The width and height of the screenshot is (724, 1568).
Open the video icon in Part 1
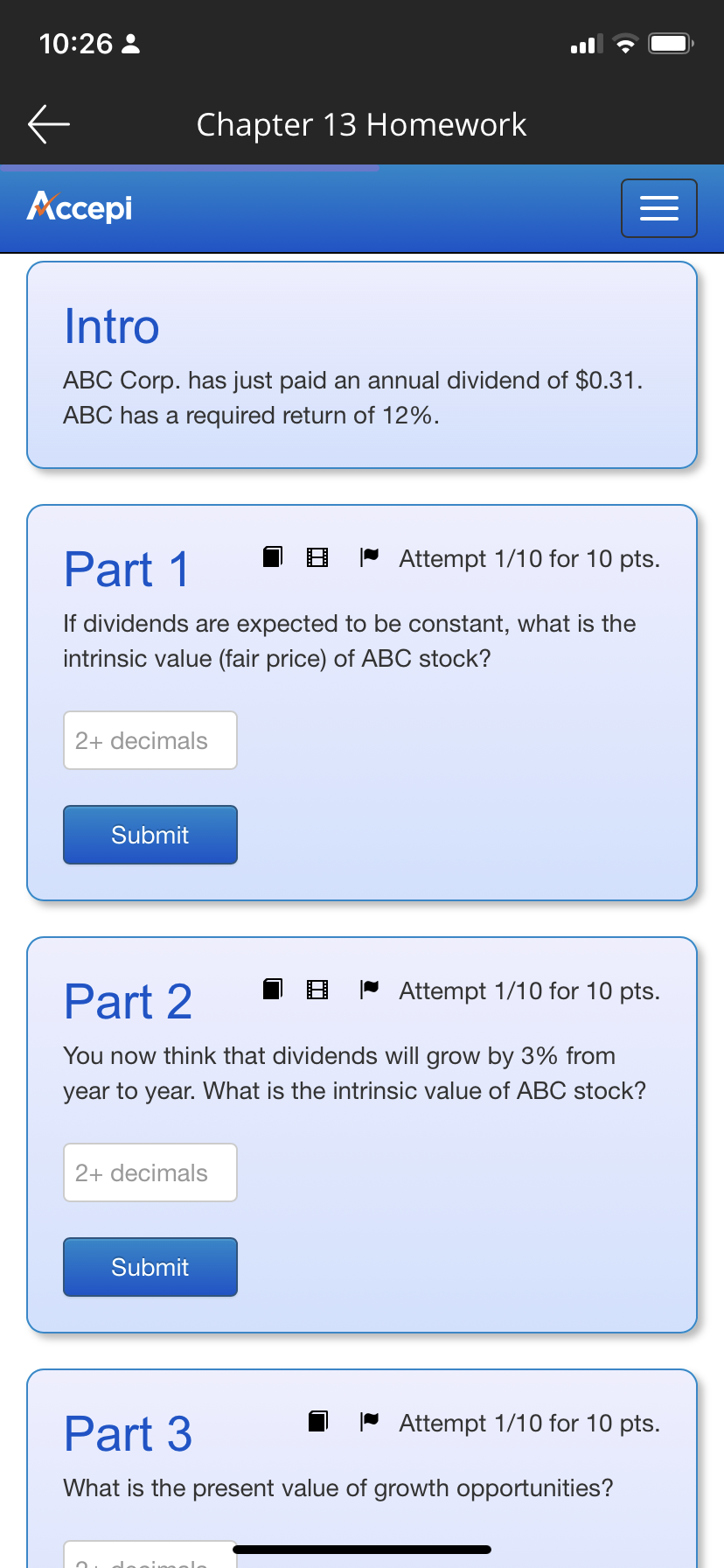317,556
